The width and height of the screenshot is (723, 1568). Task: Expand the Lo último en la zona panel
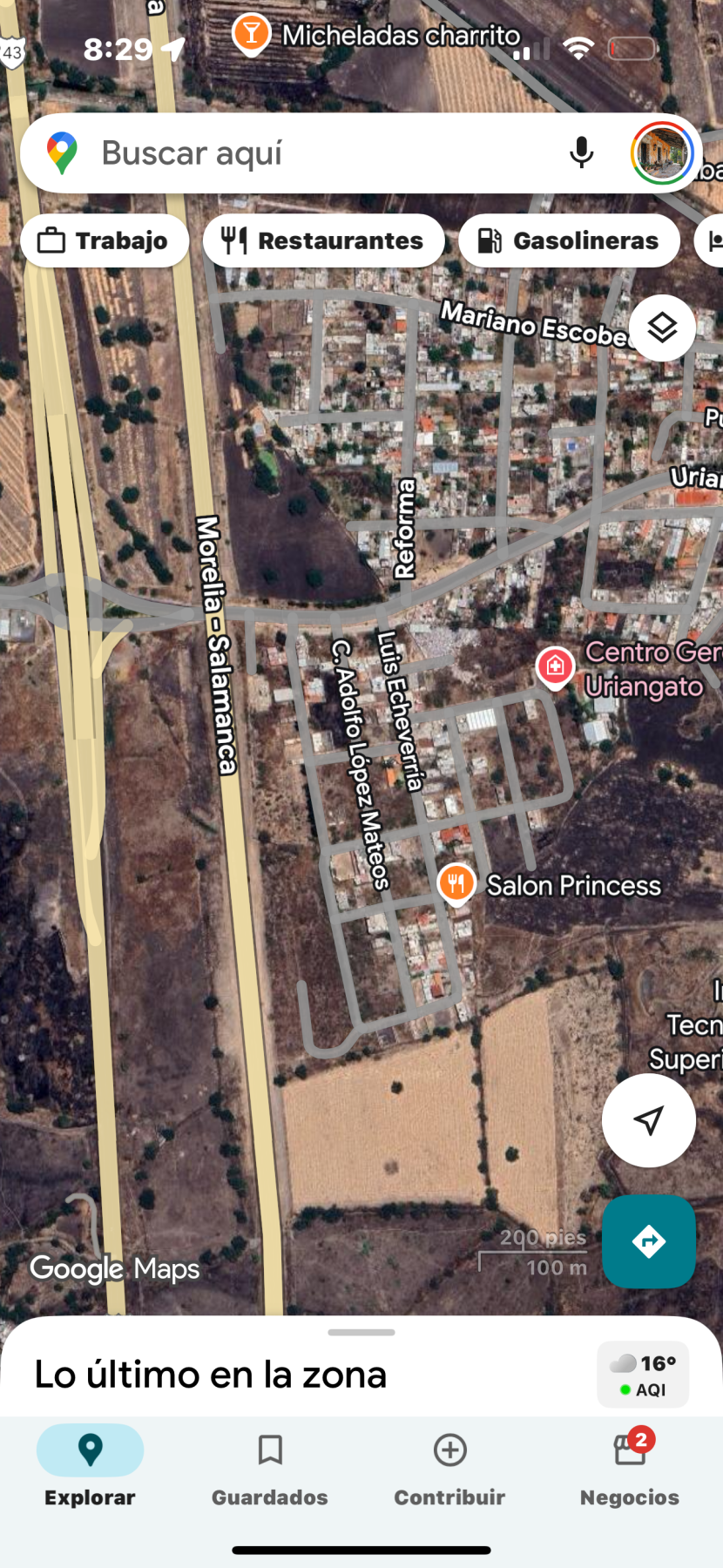click(x=361, y=1333)
